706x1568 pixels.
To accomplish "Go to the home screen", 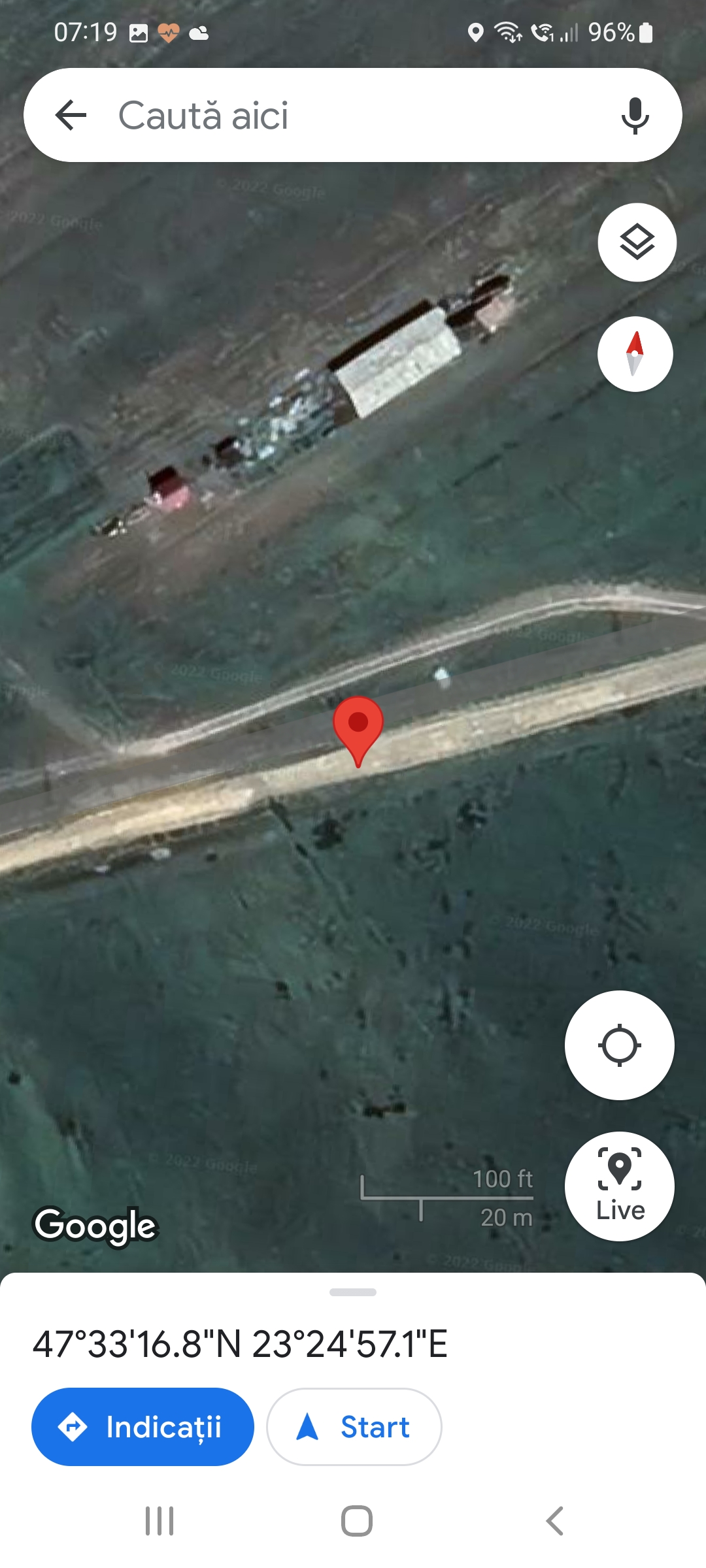I will point(357,1521).
